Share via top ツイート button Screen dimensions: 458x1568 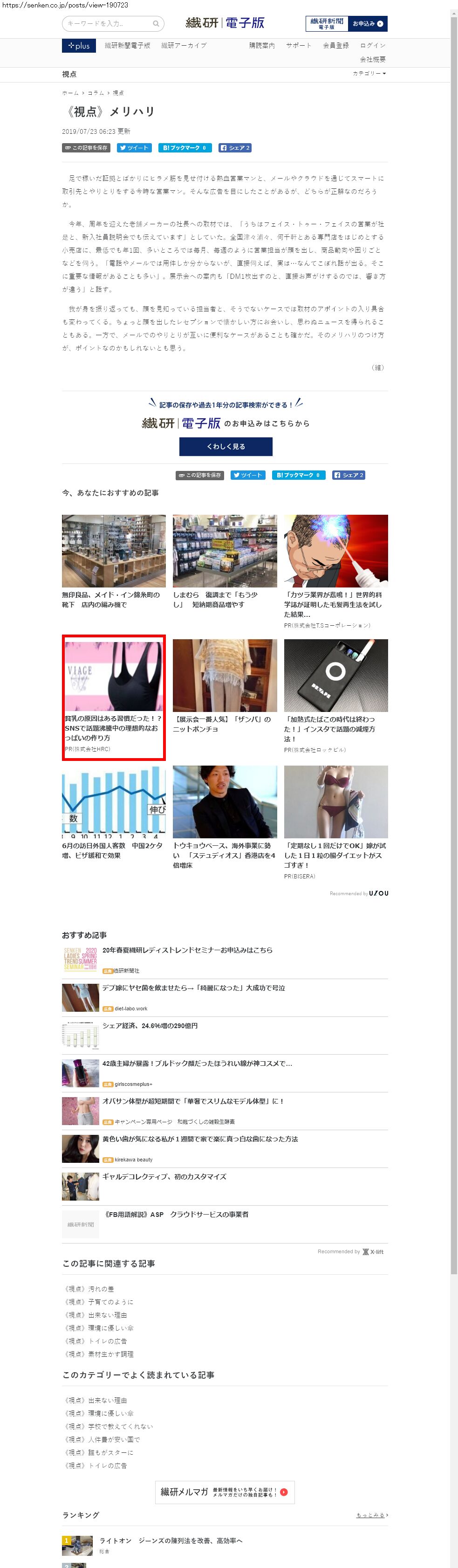(134, 148)
